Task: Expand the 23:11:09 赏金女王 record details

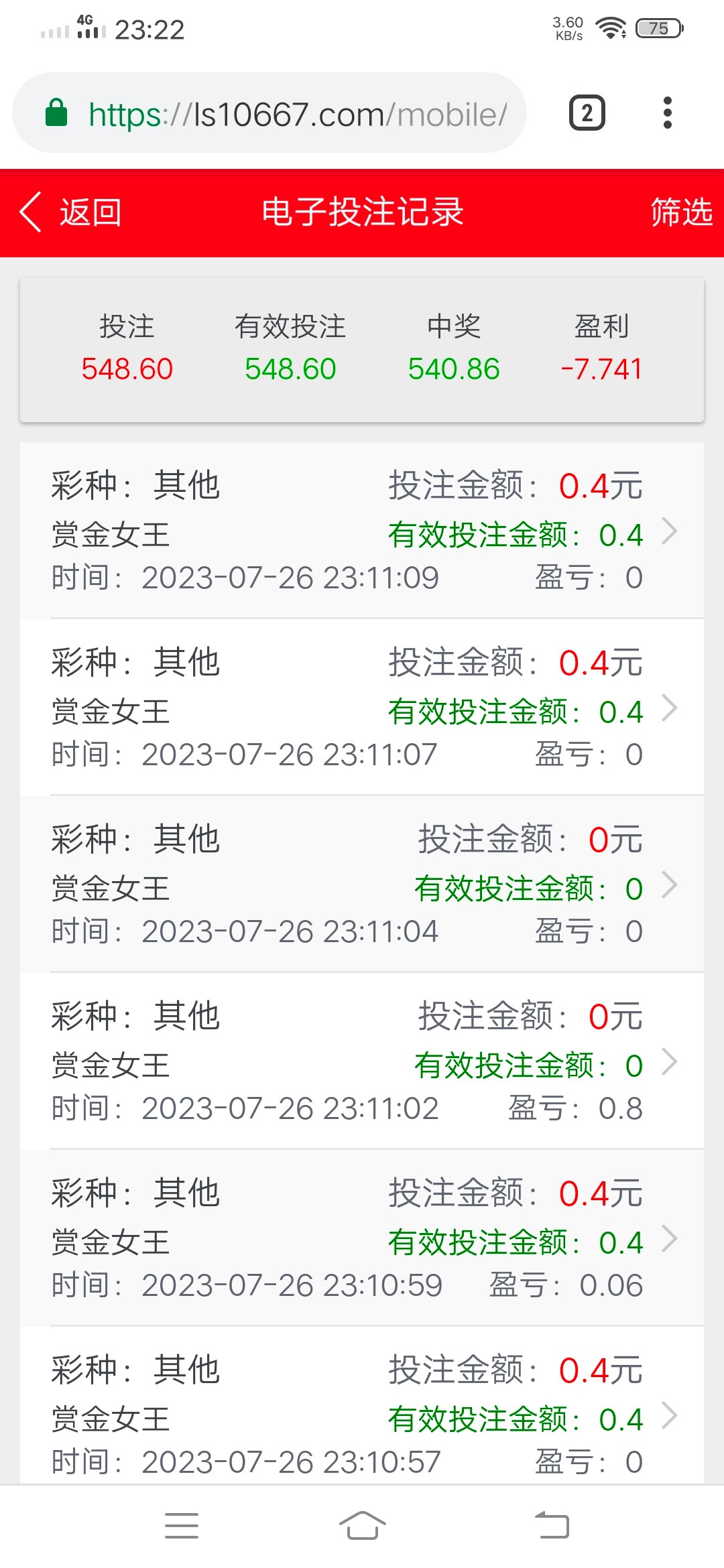Action: 668,531
